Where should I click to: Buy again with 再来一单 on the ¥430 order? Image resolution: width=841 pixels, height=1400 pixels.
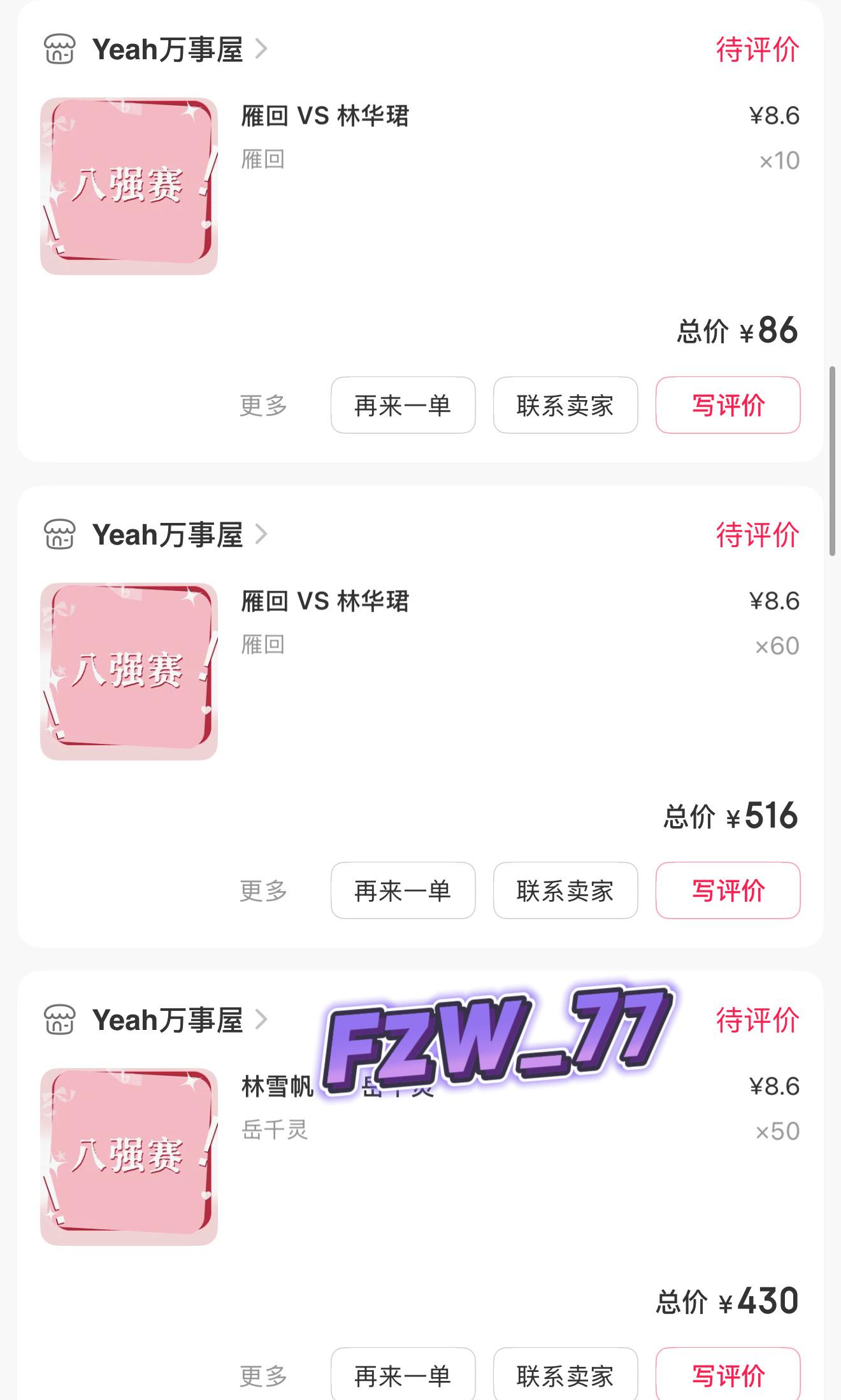pos(403,1376)
